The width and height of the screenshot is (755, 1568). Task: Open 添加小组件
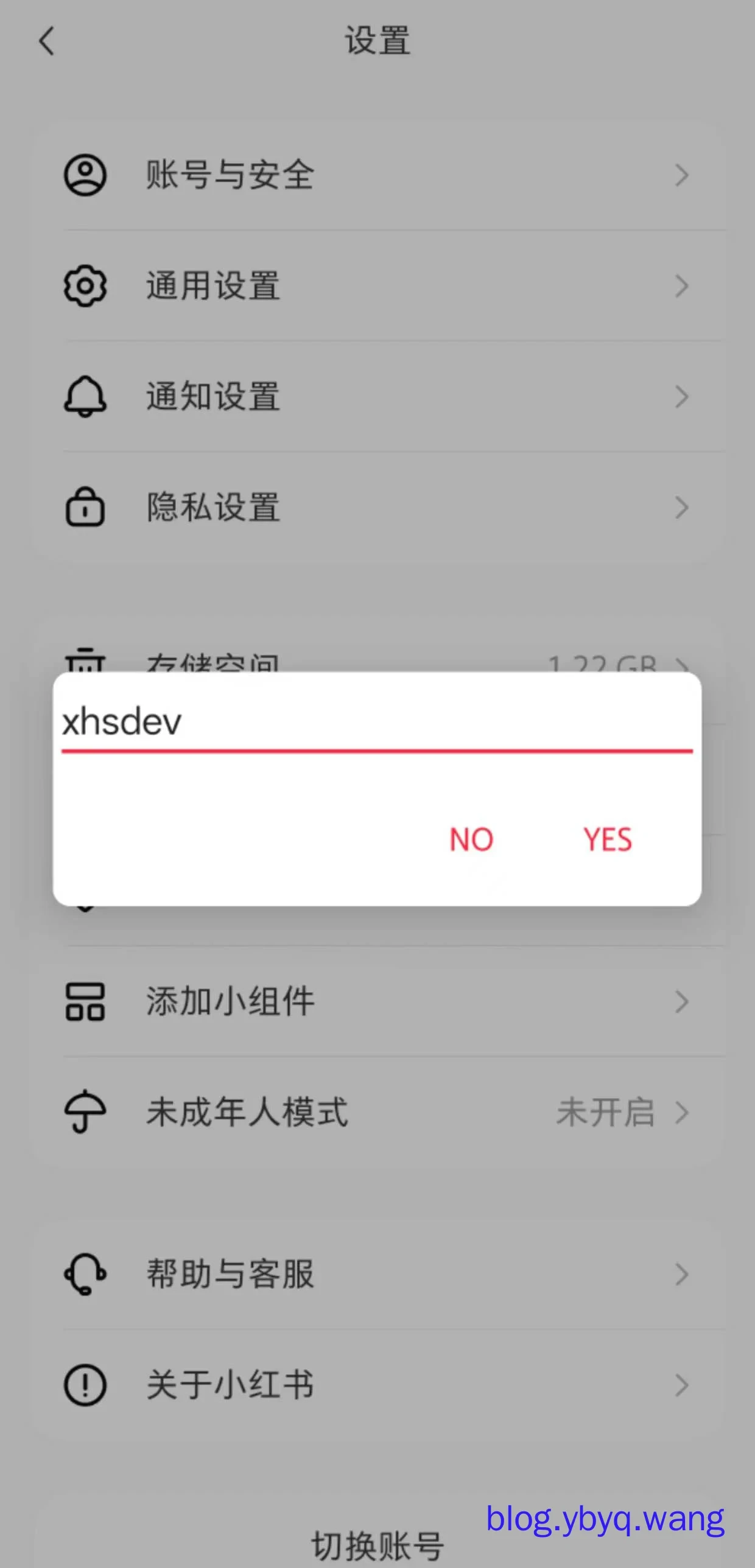pos(377,1001)
